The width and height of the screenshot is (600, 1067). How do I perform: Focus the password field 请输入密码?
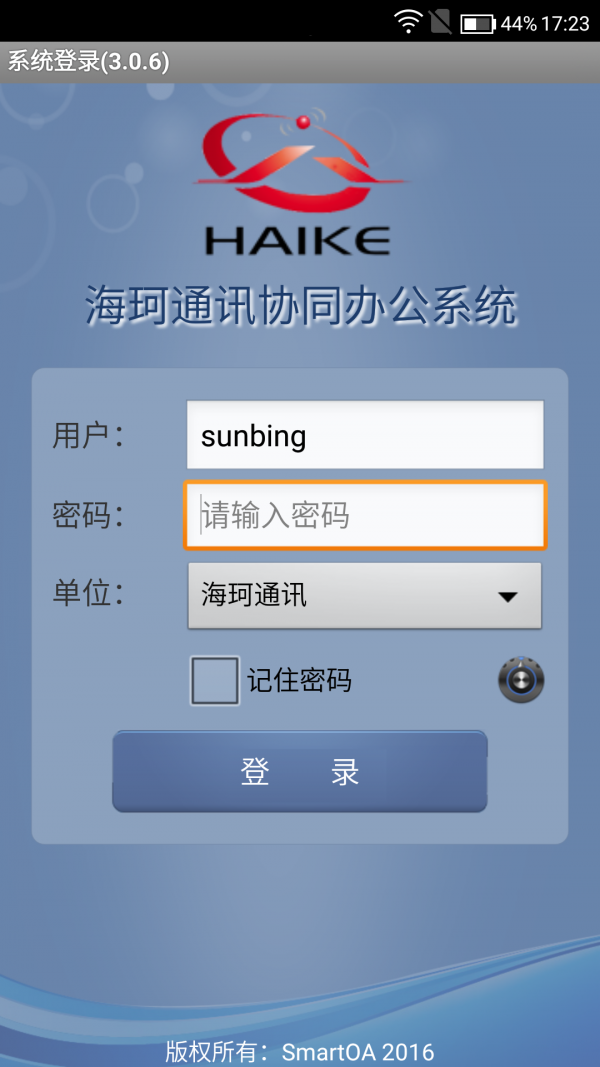point(365,516)
